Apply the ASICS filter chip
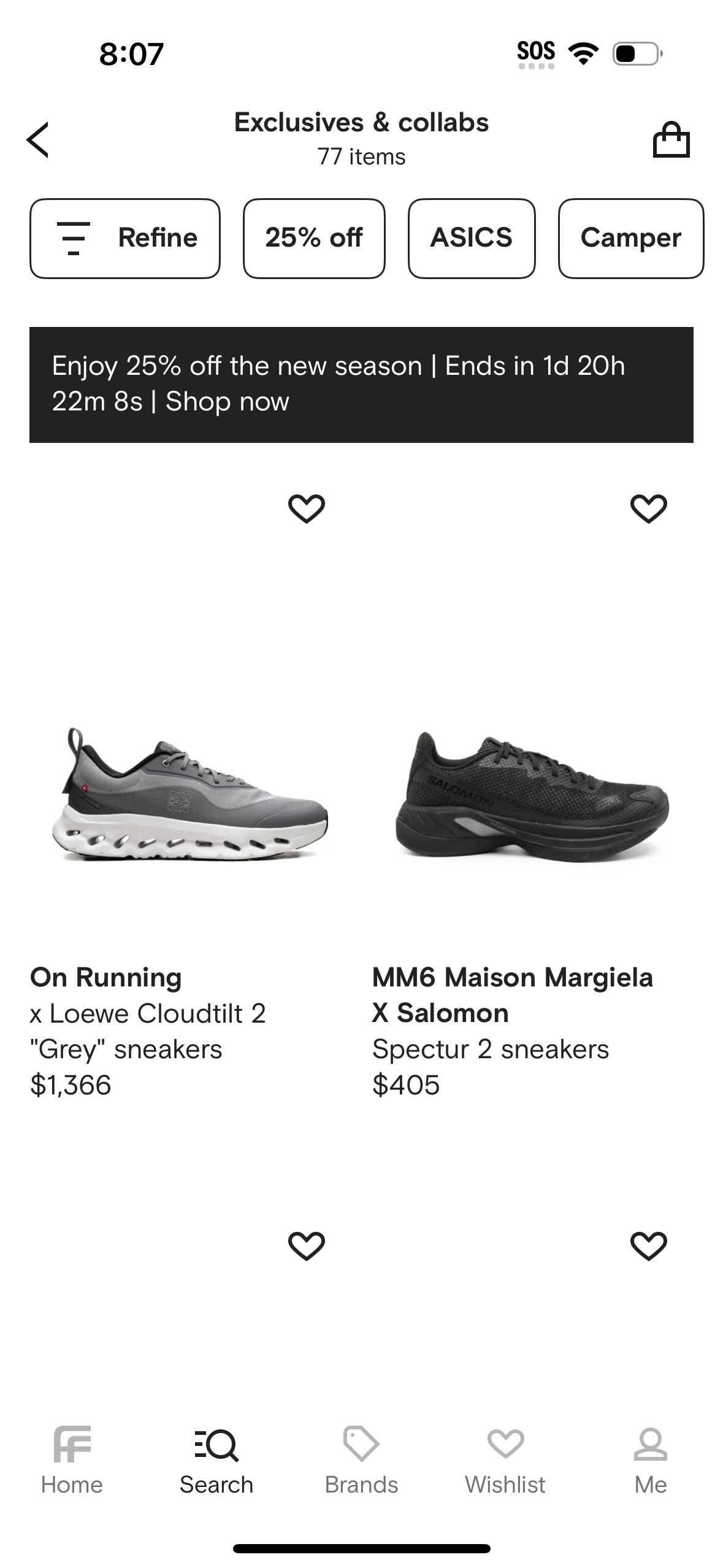The image size is (723, 1568). 472,238
